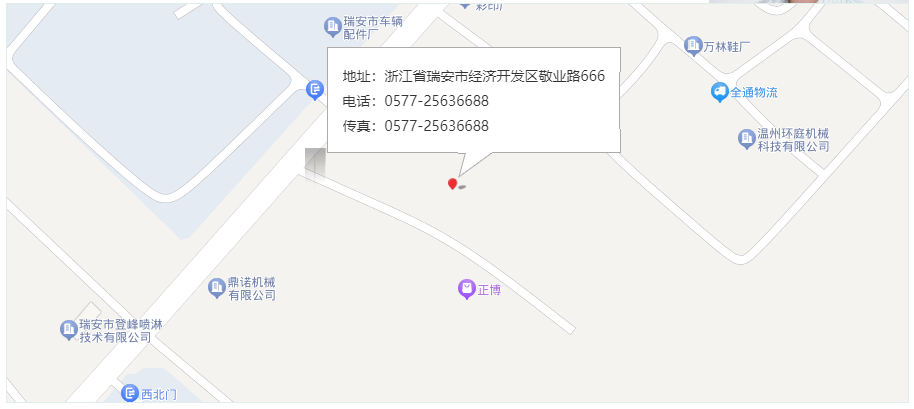Select the 正博 shop marker
914x409 pixels.
click(466, 290)
